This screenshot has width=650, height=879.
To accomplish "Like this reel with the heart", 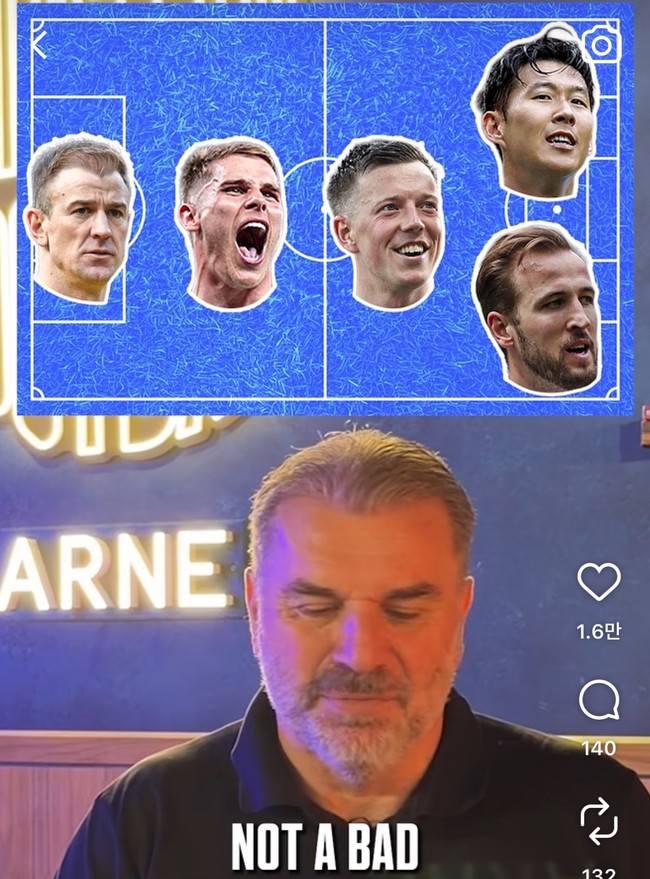I will point(599,582).
